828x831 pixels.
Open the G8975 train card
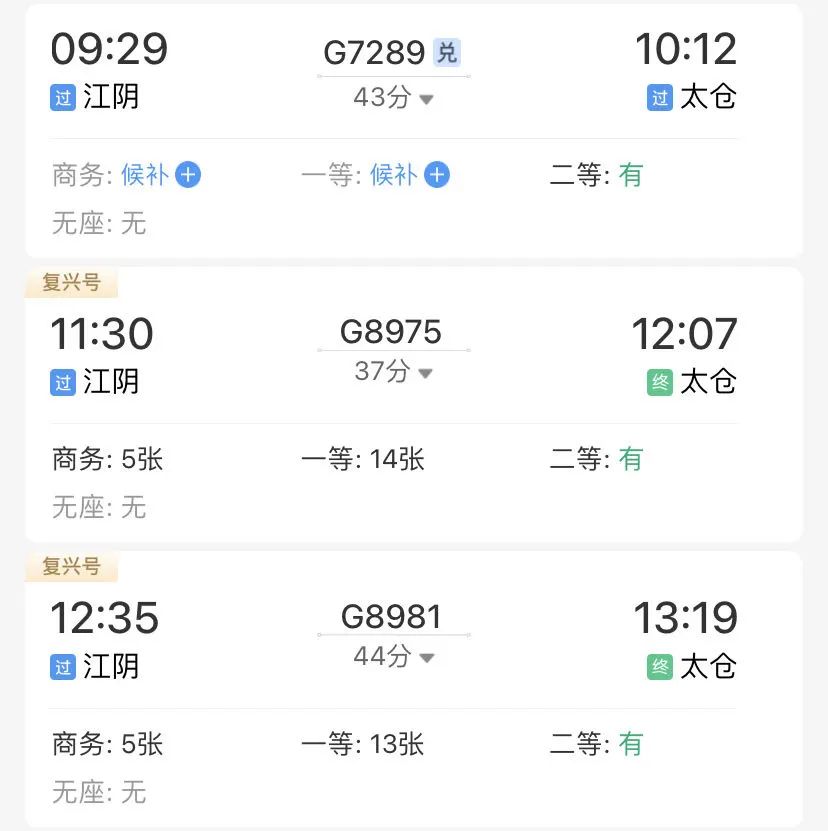coord(413,404)
